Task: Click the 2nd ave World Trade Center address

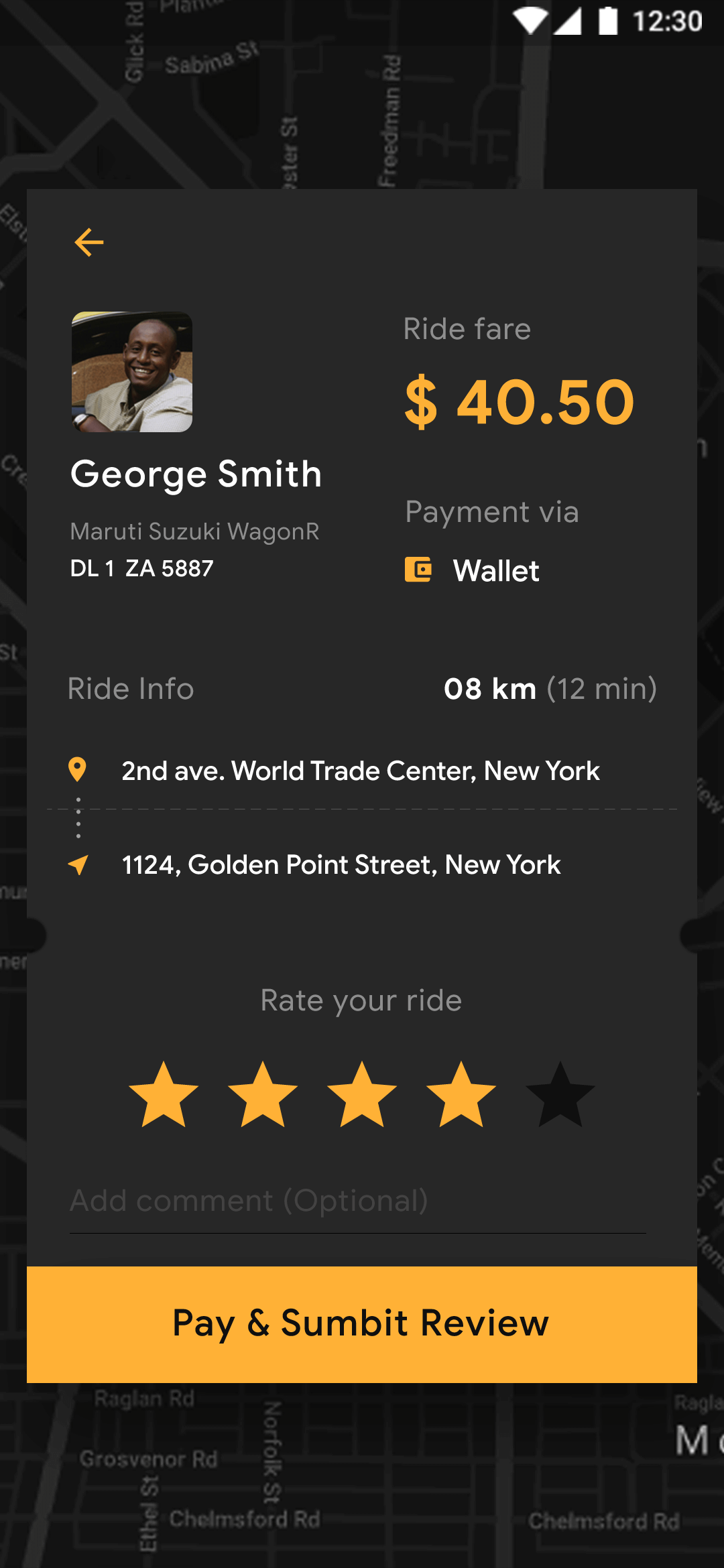Action: click(361, 771)
